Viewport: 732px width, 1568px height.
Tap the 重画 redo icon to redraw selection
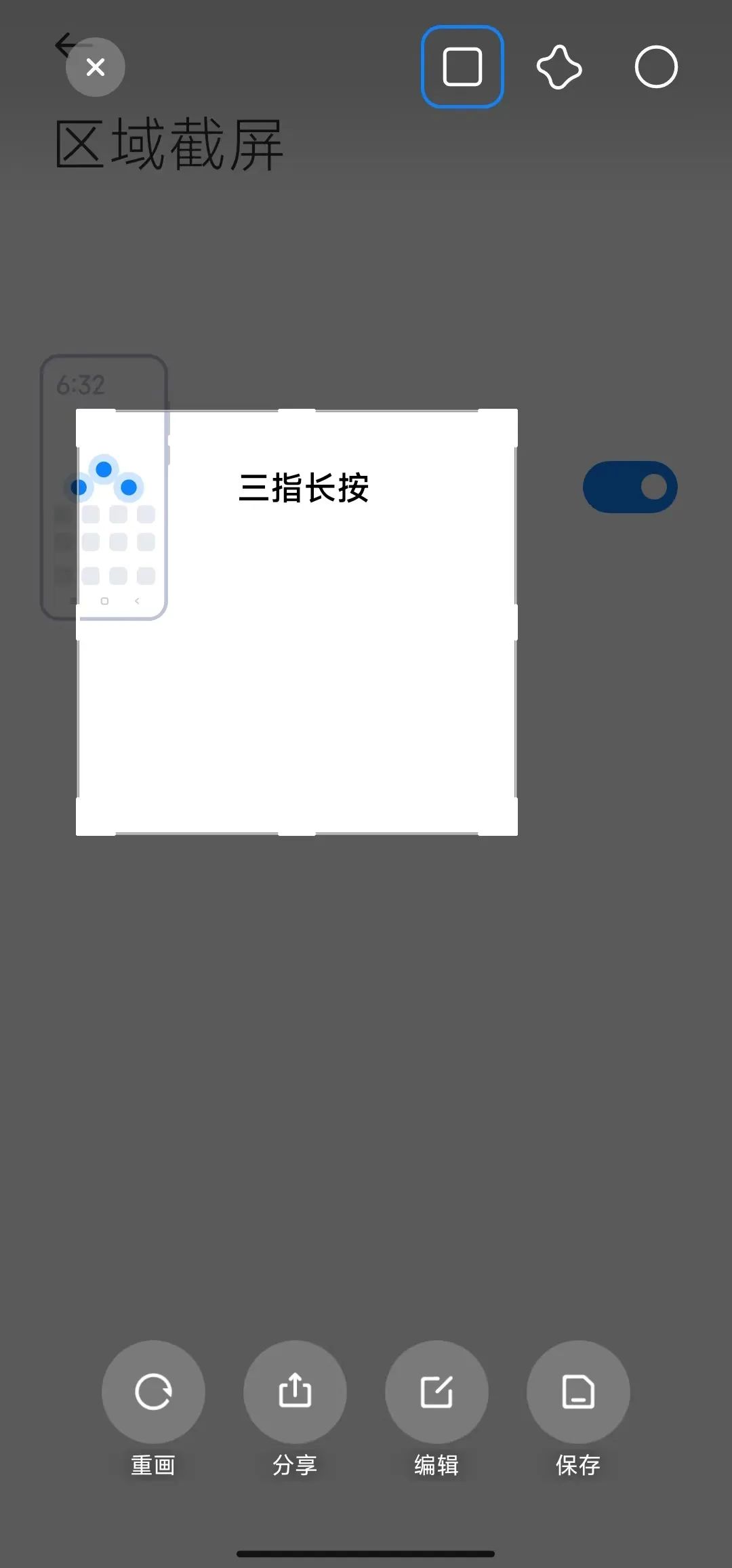(x=152, y=1391)
